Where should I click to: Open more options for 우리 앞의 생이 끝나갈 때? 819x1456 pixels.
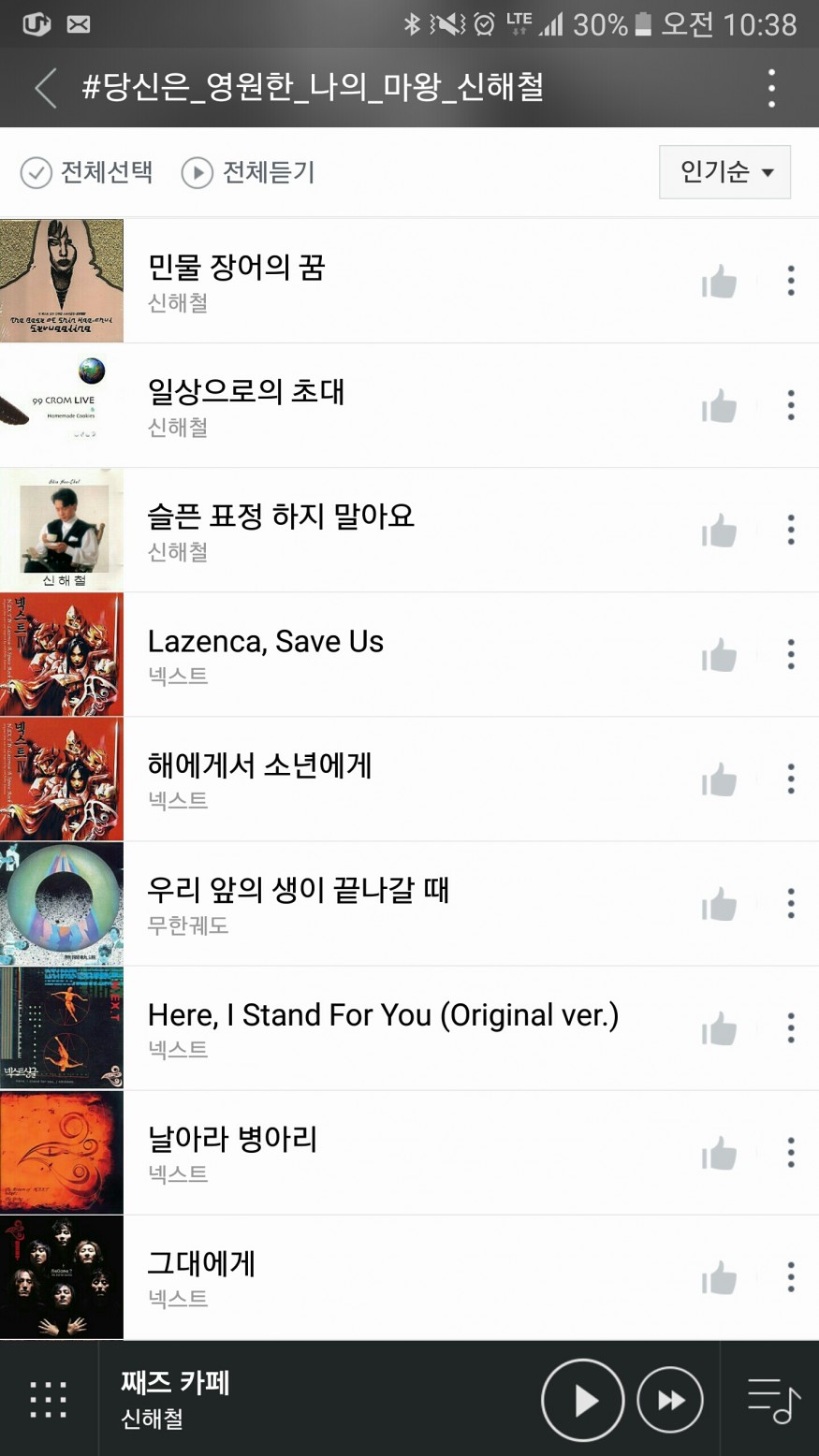coord(791,903)
